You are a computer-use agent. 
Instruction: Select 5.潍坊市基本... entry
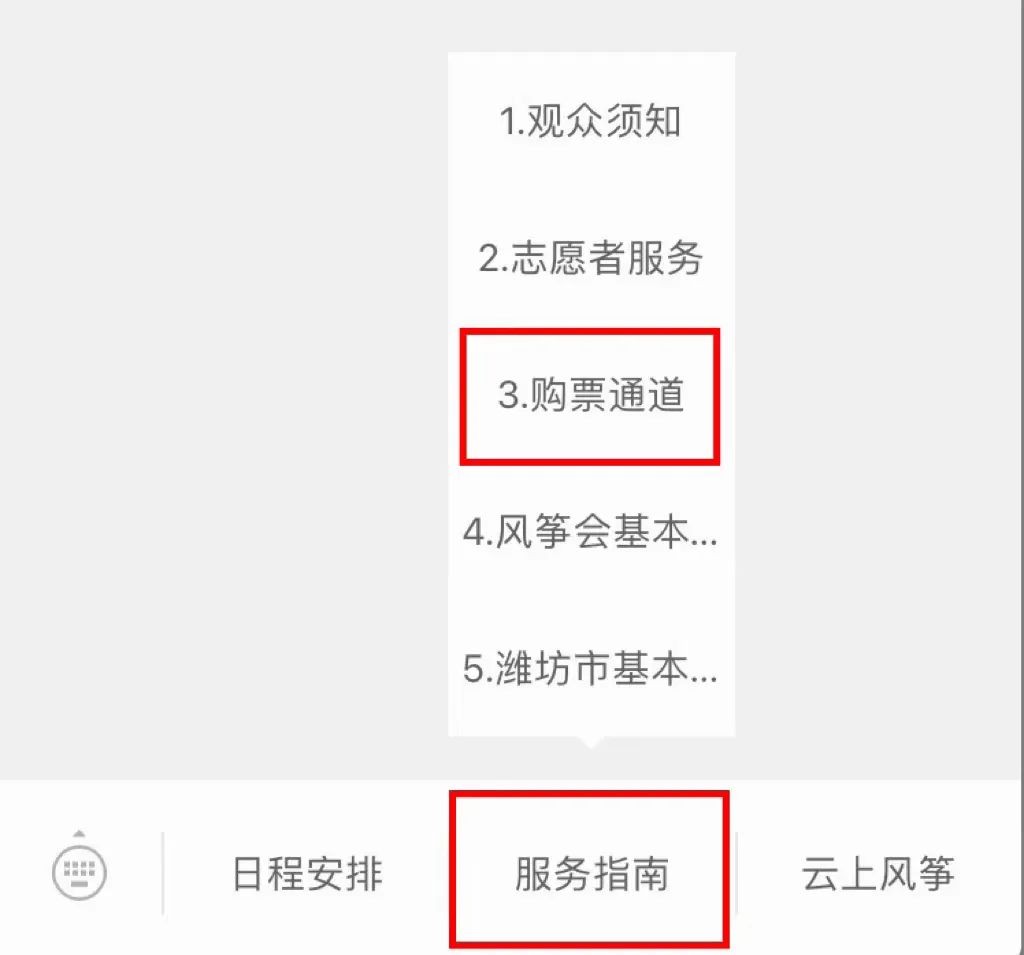[x=591, y=669]
